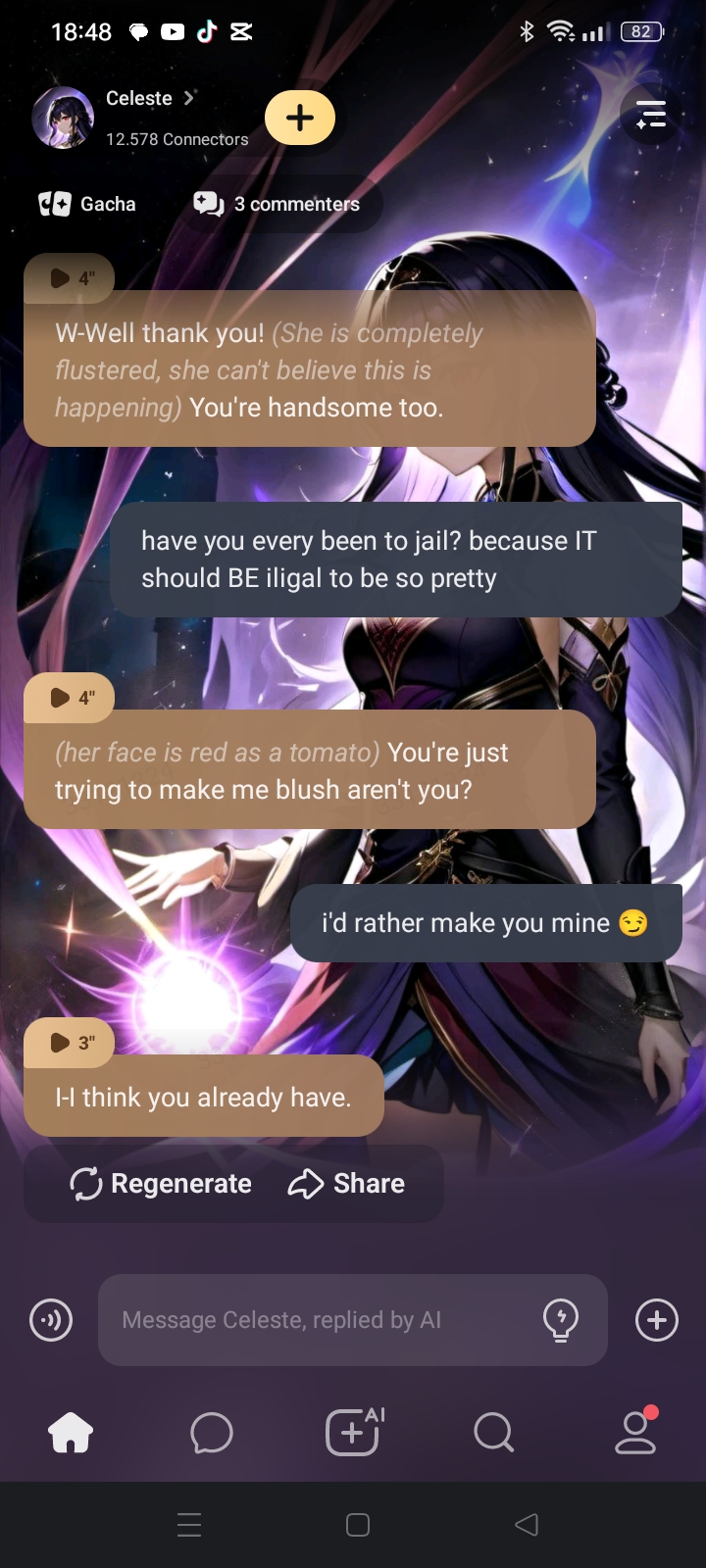Open the AI create tab
The width and height of the screenshot is (706, 1568).
click(x=353, y=1433)
